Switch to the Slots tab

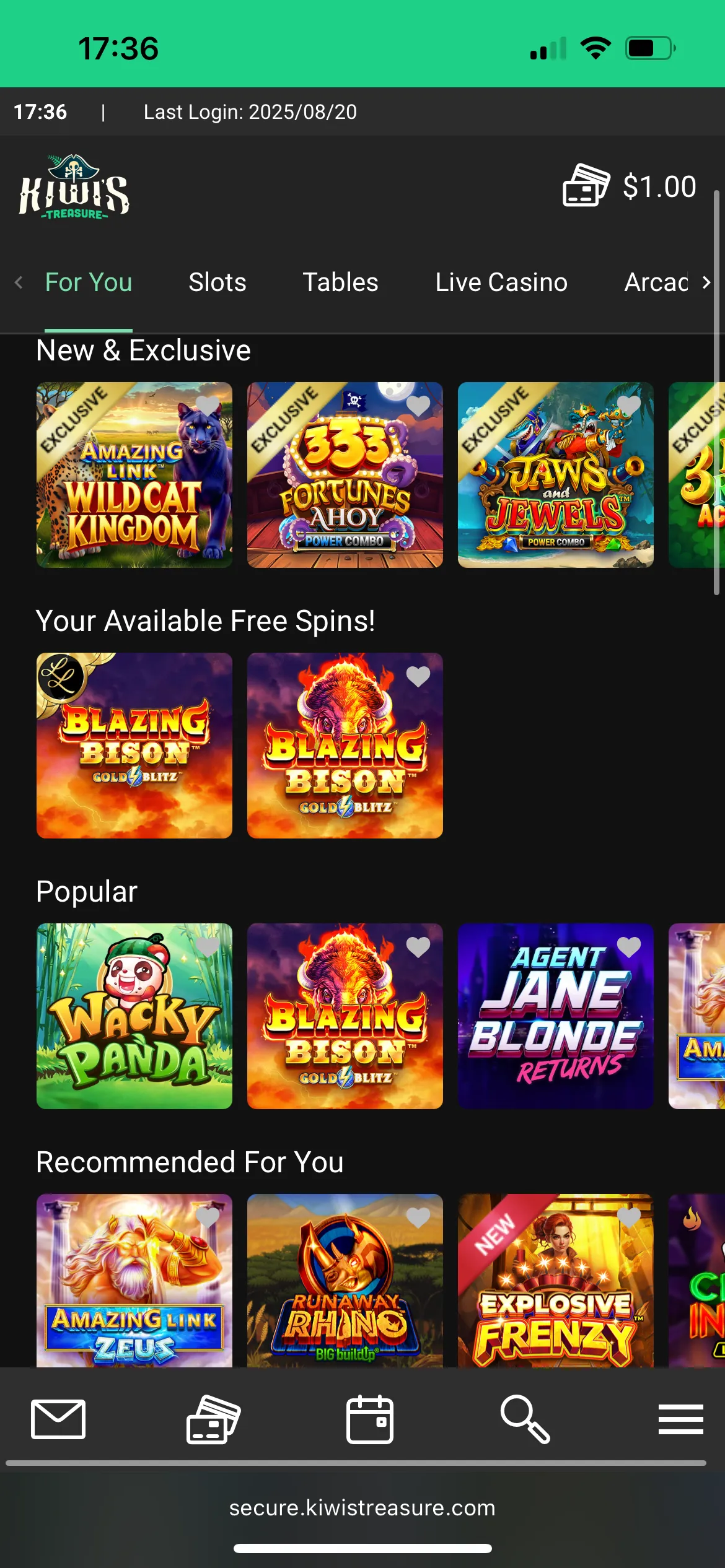coord(217,282)
